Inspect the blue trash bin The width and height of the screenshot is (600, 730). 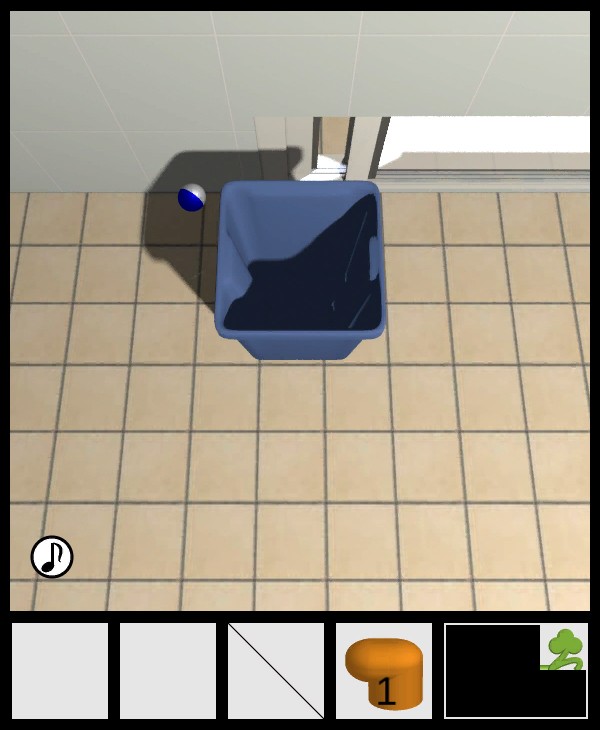[x=299, y=268]
